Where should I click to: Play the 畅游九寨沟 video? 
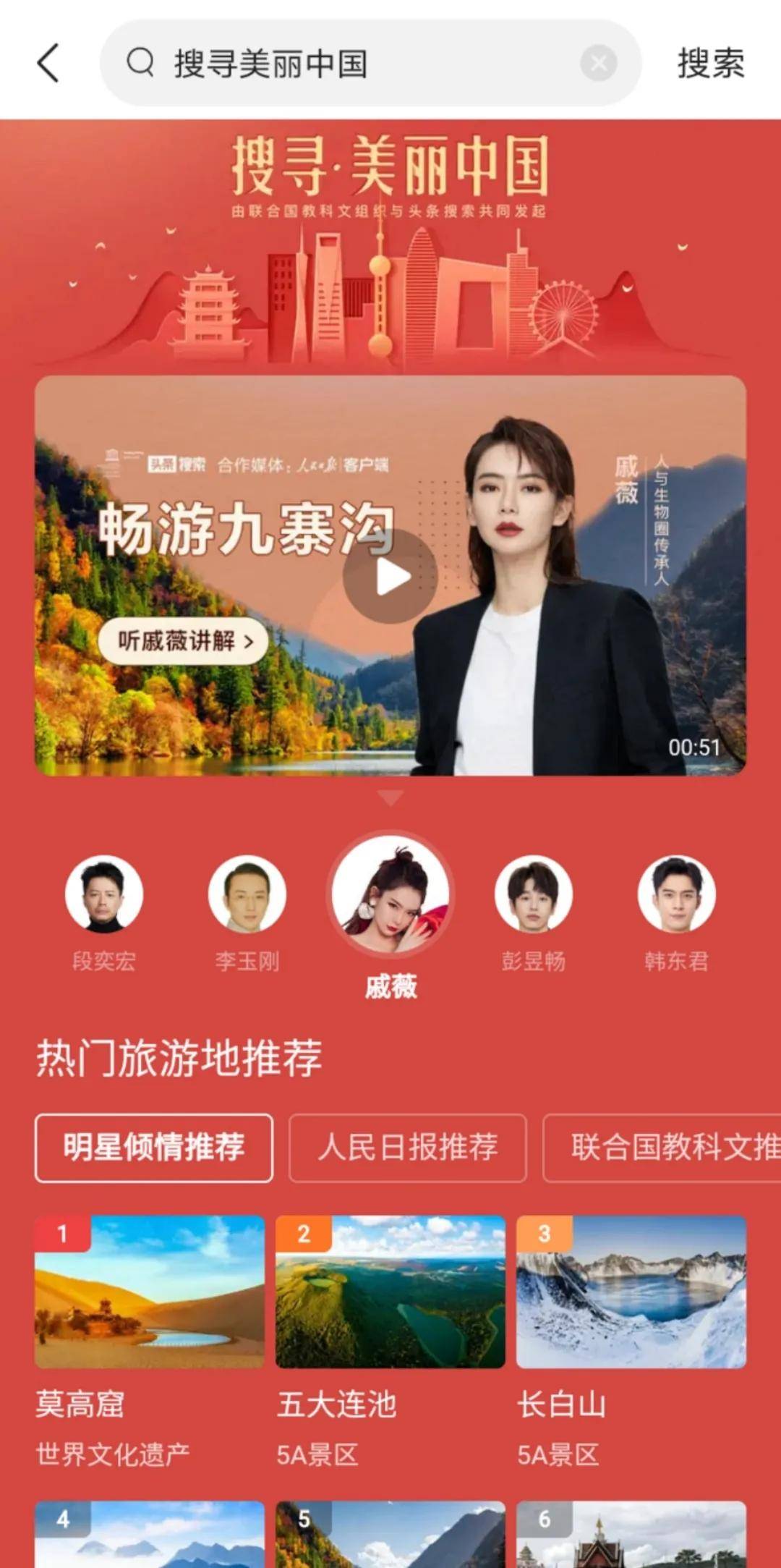[390, 577]
